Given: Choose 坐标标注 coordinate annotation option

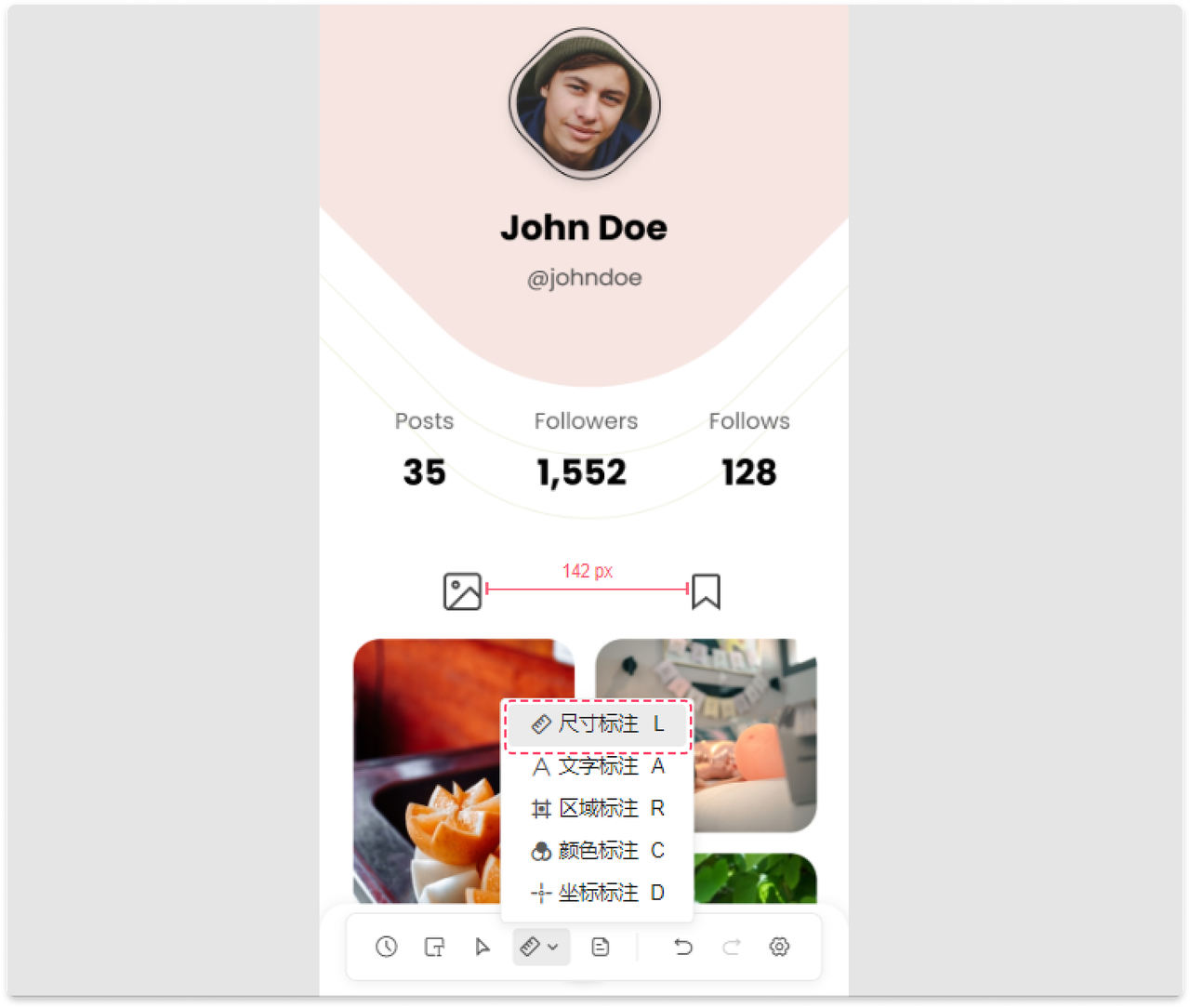Looking at the screenshot, I should click(x=597, y=894).
